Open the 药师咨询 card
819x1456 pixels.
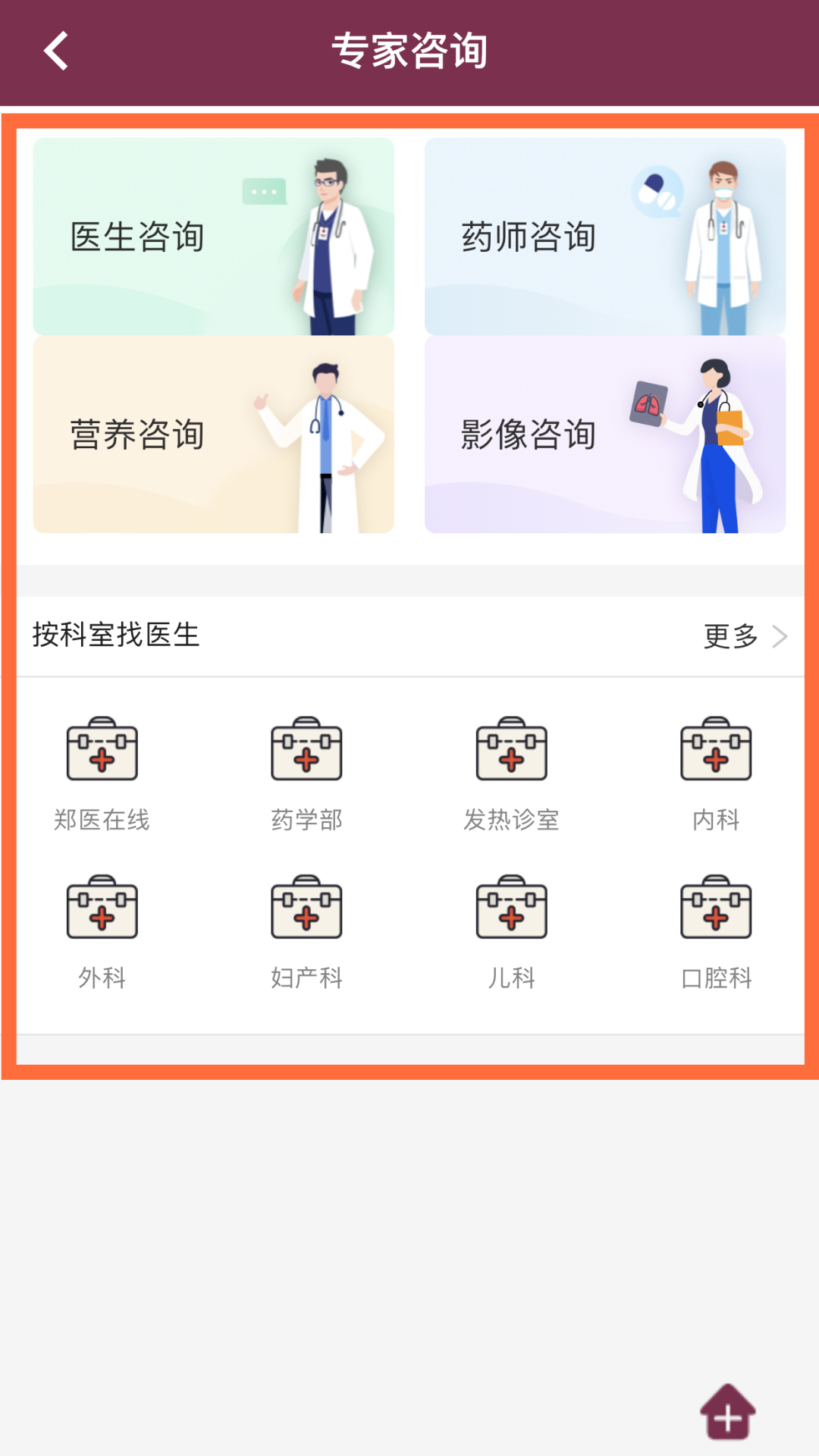[604, 237]
